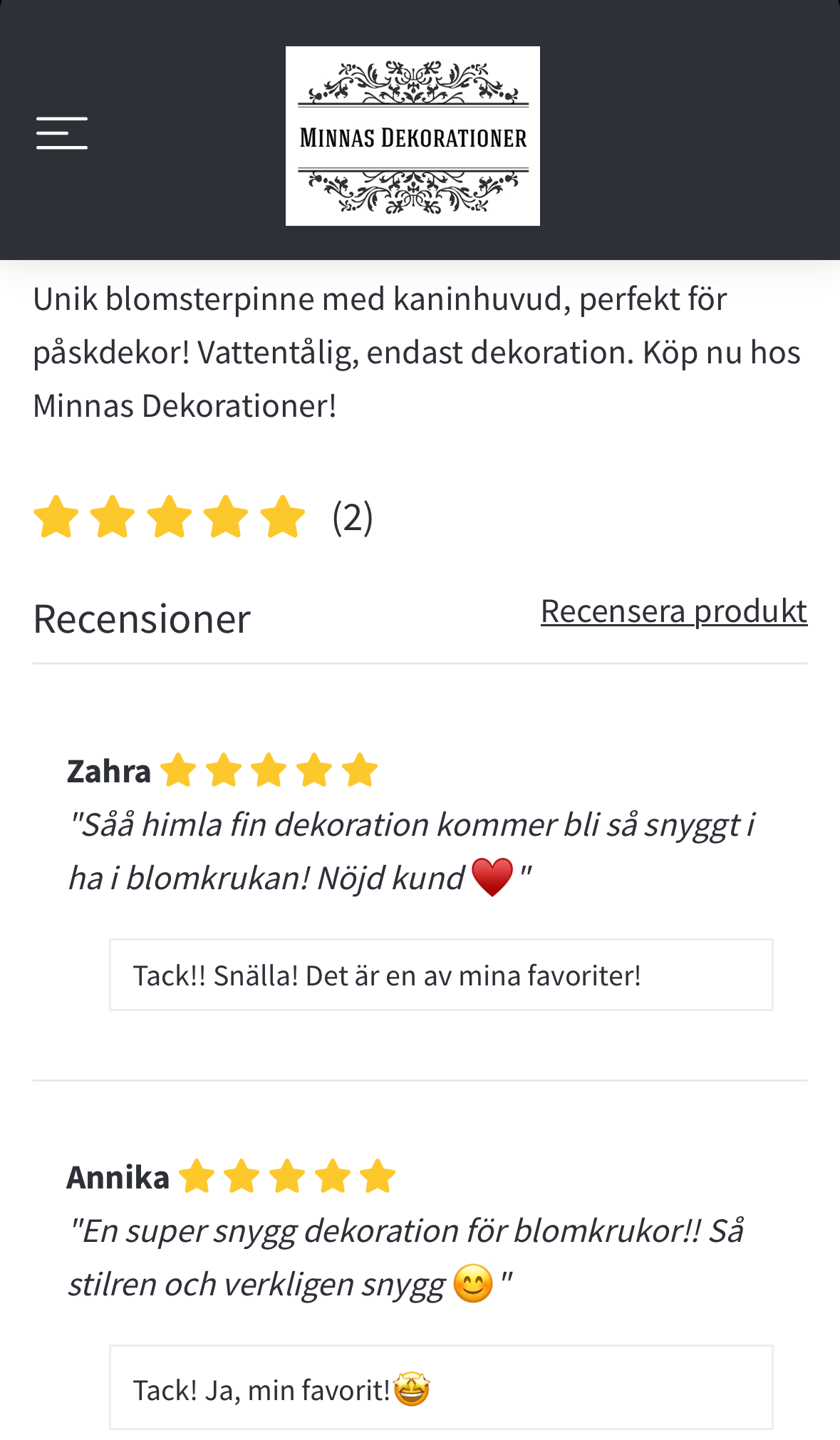The image size is (840, 1440).
Task: Open the hamburger menu
Action: tap(62, 133)
